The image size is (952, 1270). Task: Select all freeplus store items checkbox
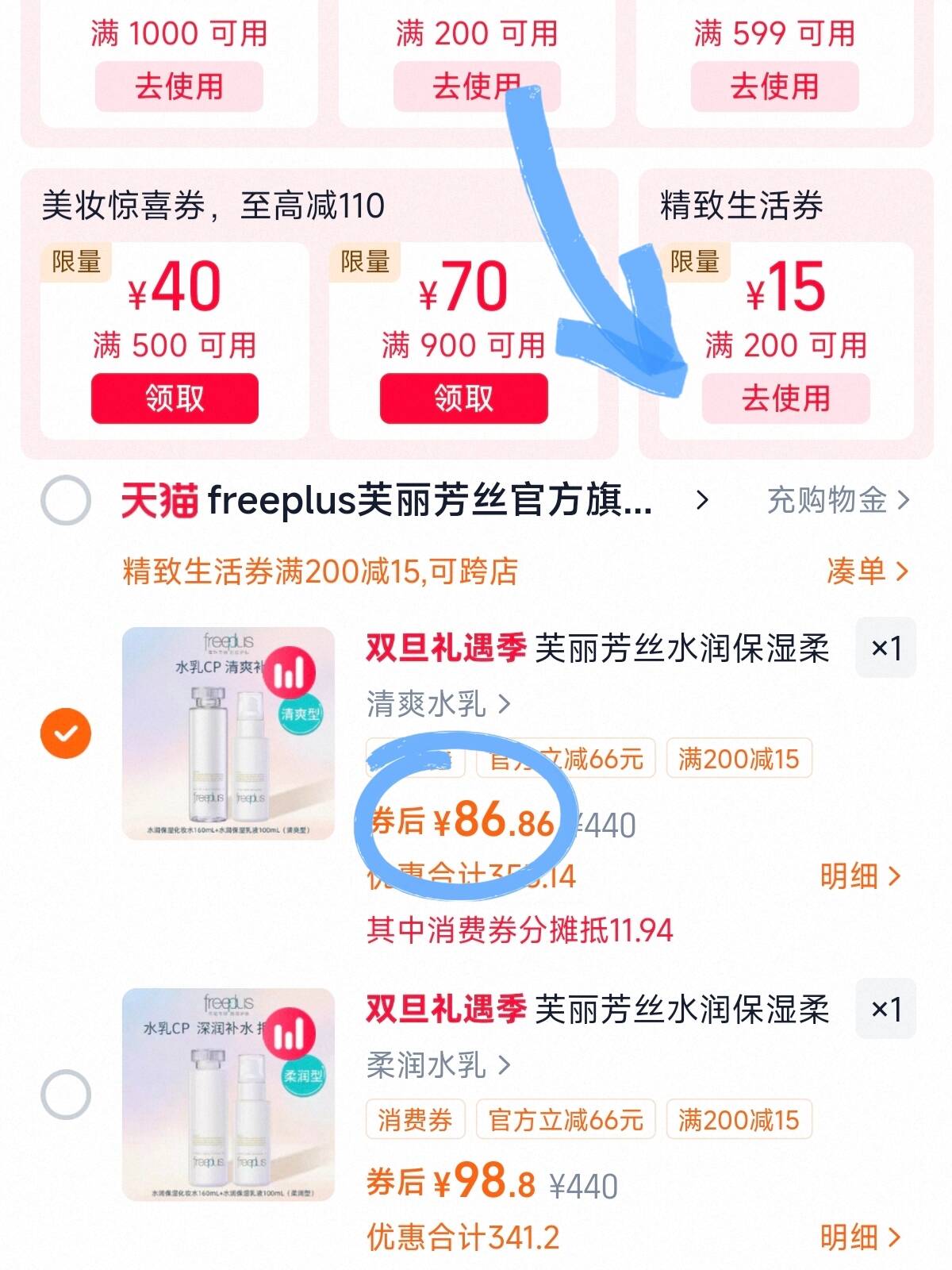click(66, 500)
